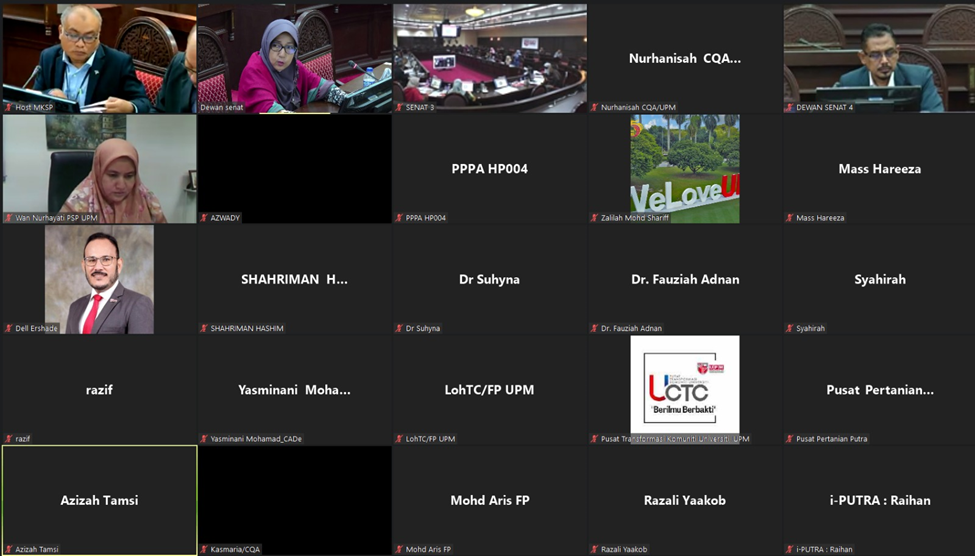The width and height of the screenshot is (975, 556).
Task: Open the Mass Hareeza participant tile
Action: 880,168
